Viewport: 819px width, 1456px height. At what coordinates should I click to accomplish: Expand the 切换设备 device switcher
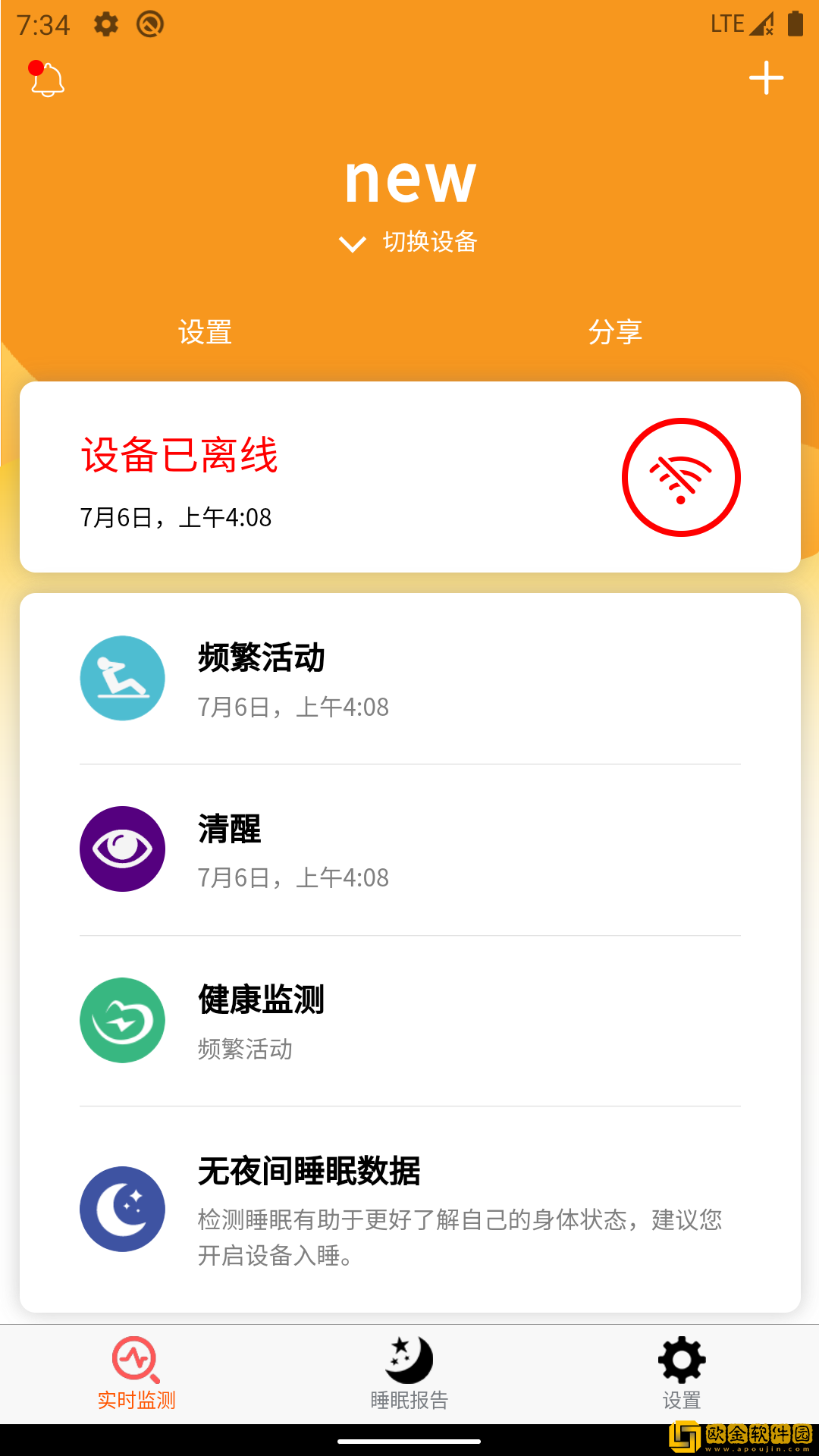[428, 244]
